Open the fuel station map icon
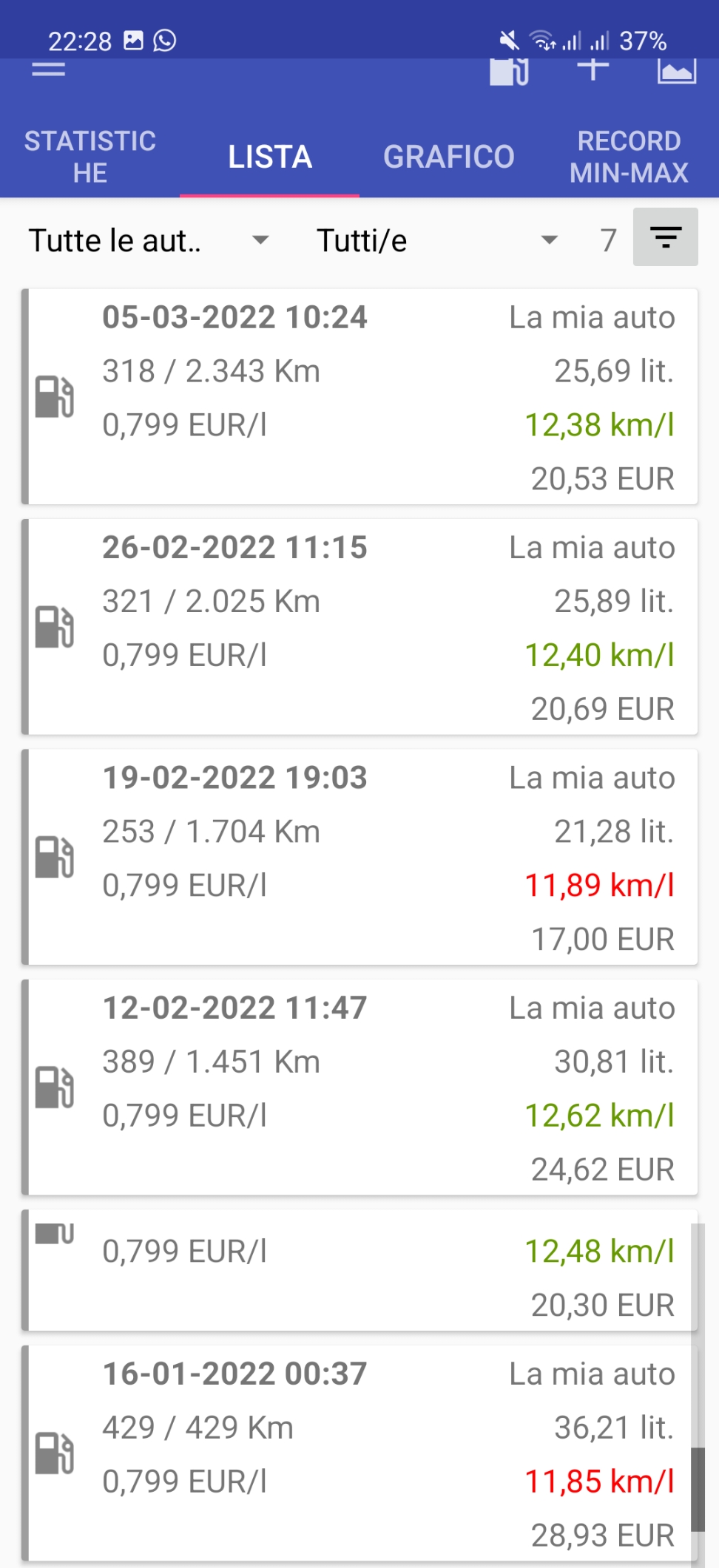Screen dimensions: 719x1568 pos(509,72)
